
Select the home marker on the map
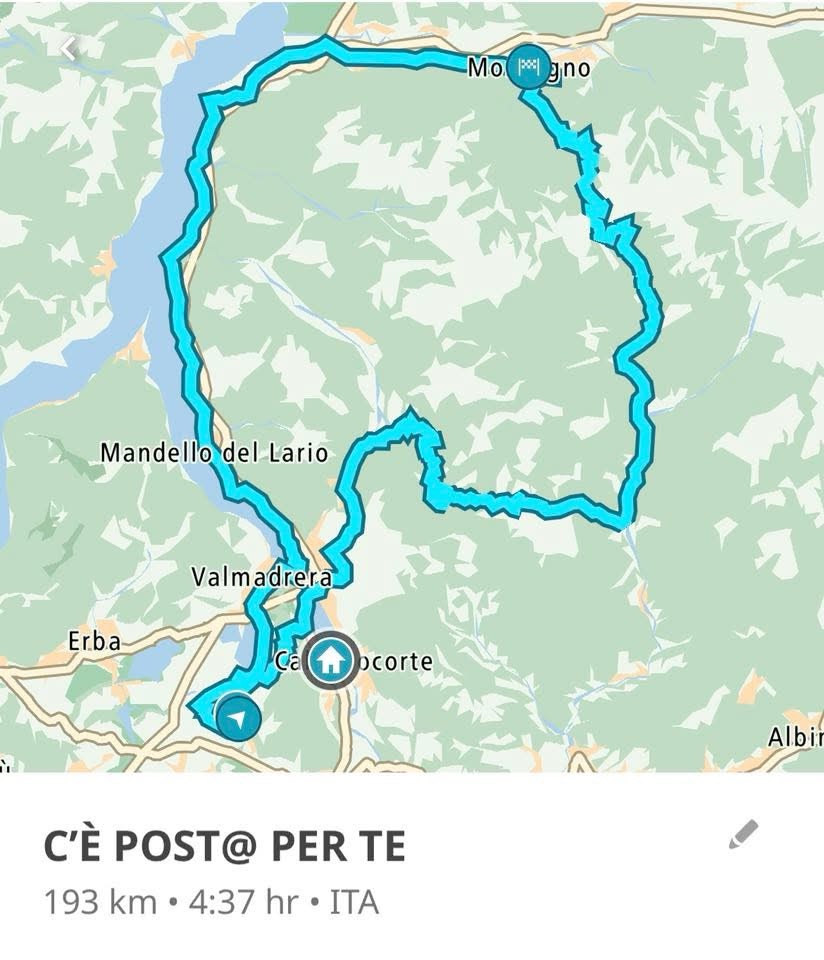(x=330, y=660)
